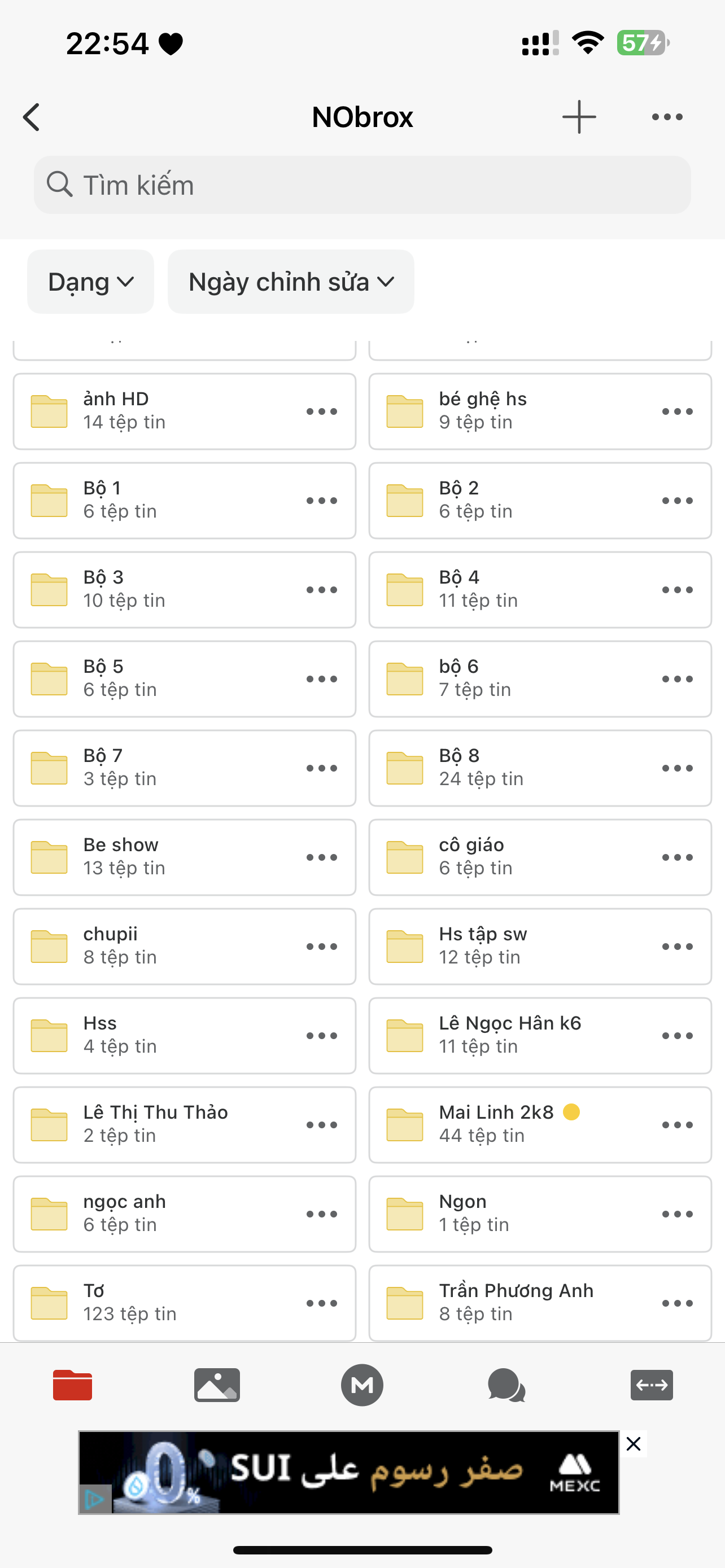Open more options for Tơ folder
The width and height of the screenshot is (725, 1568).
(321, 1303)
